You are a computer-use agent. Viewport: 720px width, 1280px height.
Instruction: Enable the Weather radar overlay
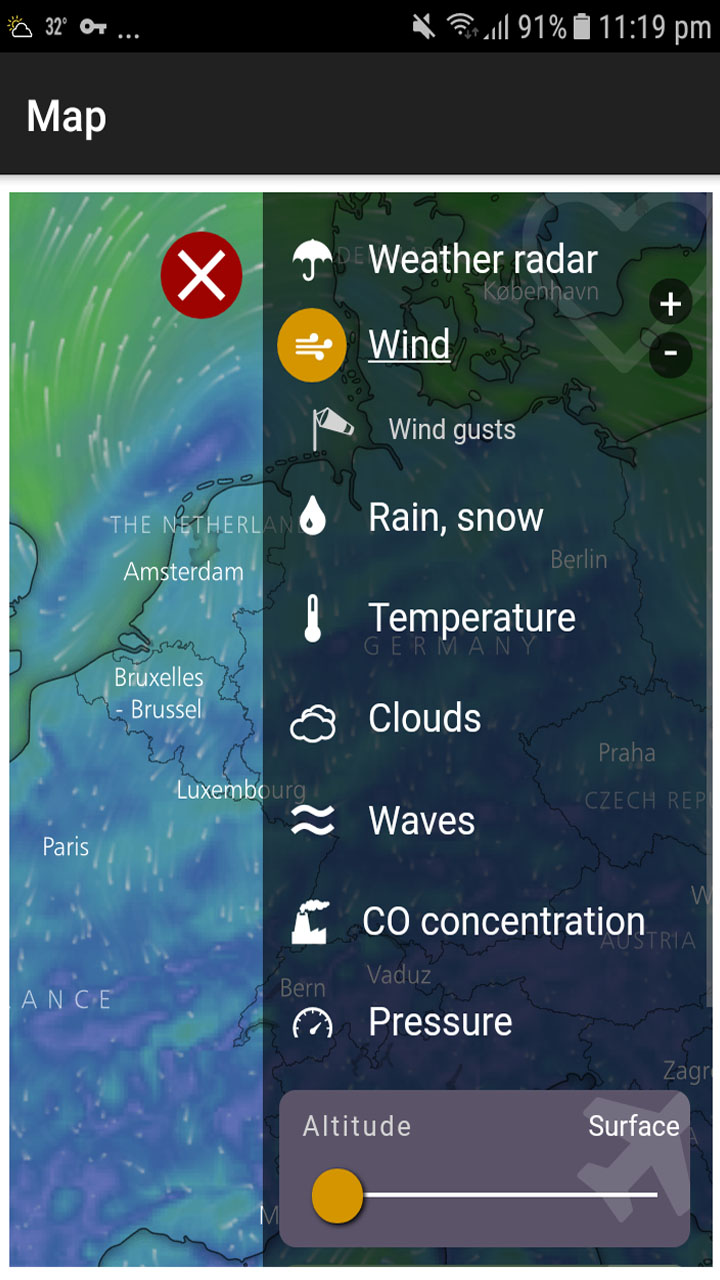[483, 258]
